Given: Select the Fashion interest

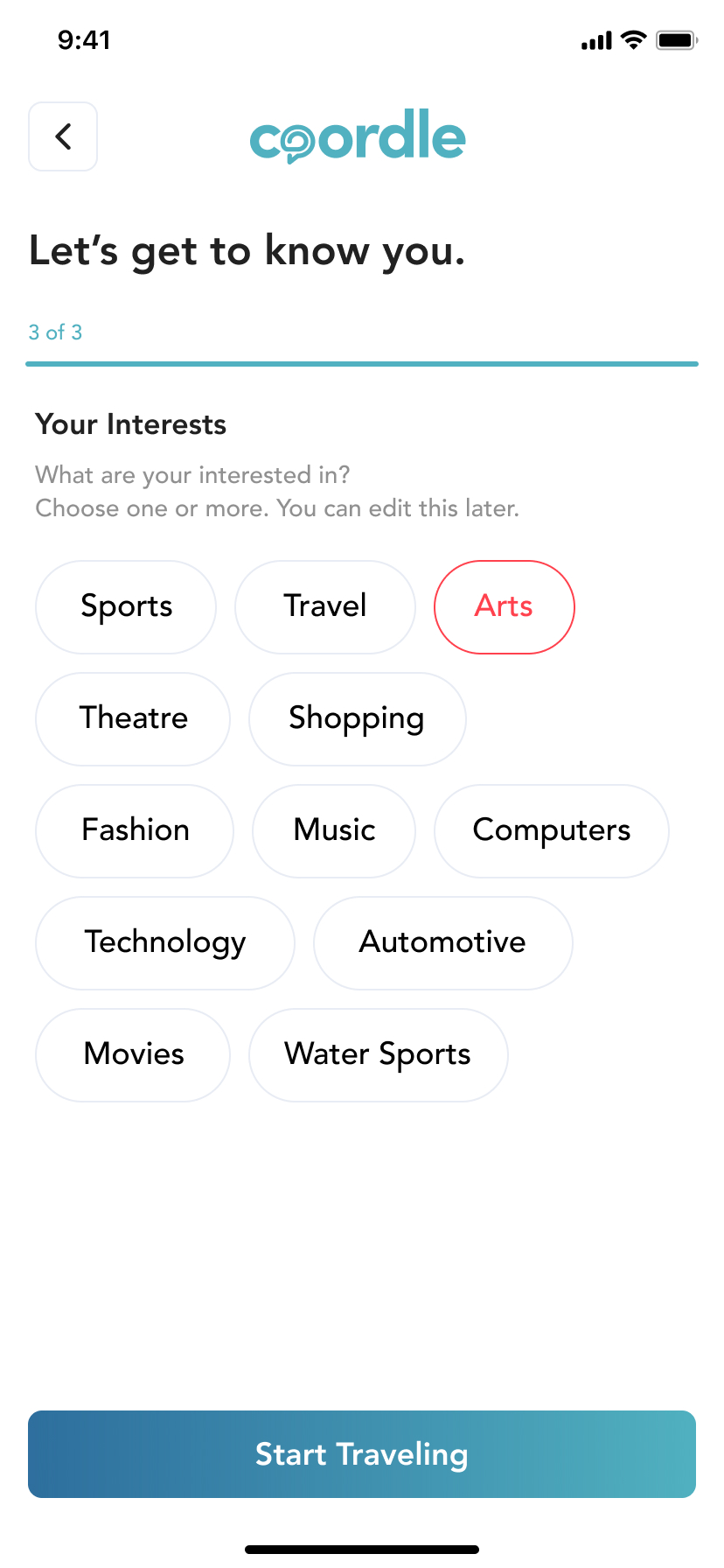Looking at the screenshot, I should pos(134,830).
